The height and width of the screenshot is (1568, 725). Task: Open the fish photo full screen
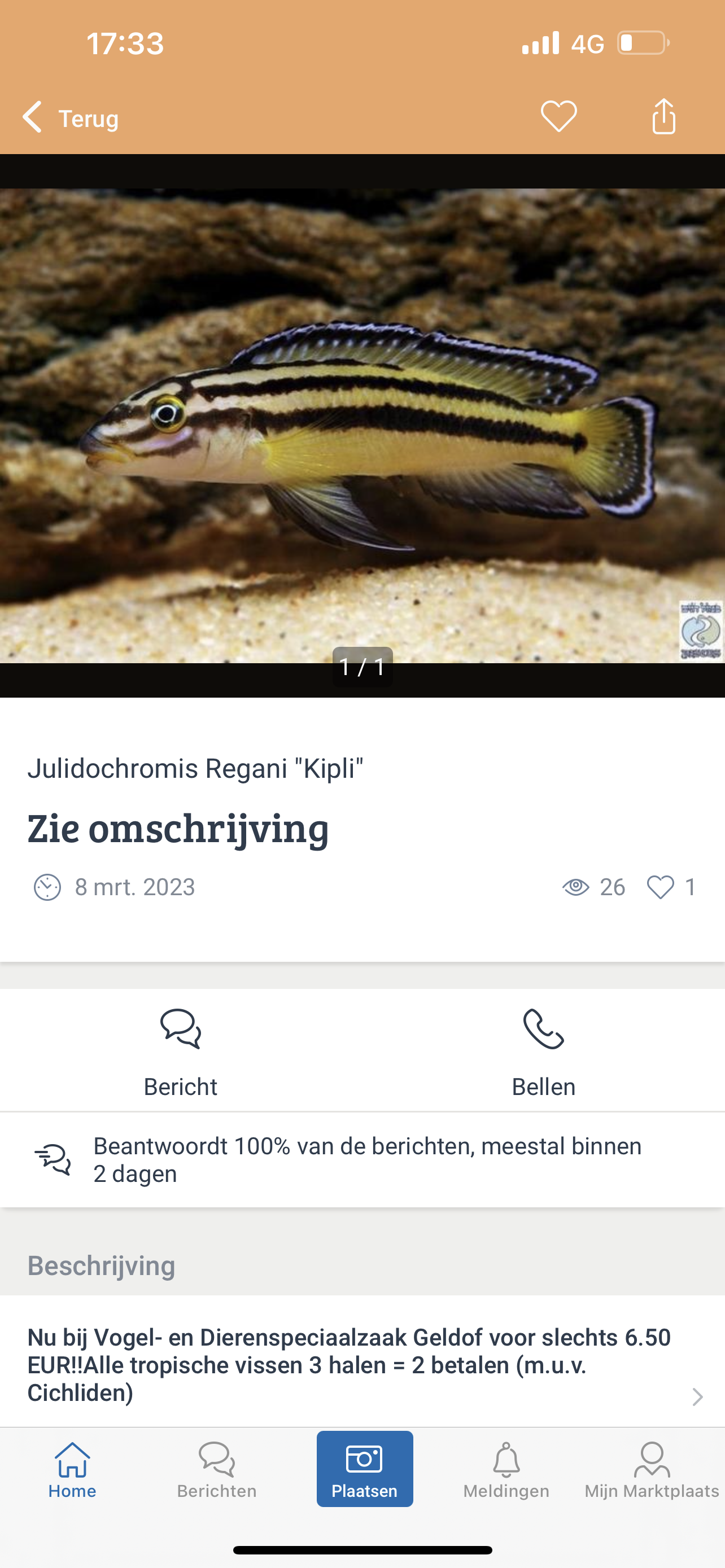point(362,425)
